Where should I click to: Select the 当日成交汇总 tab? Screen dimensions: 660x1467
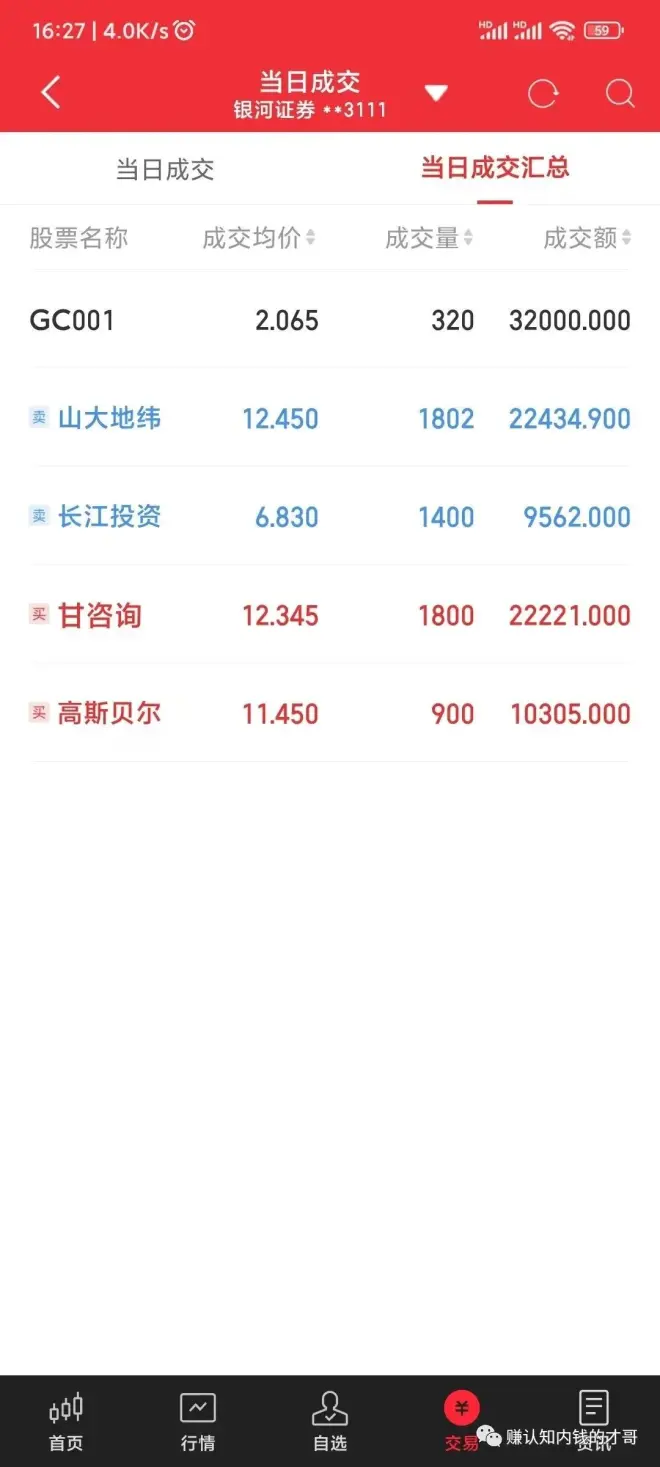(494, 168)
